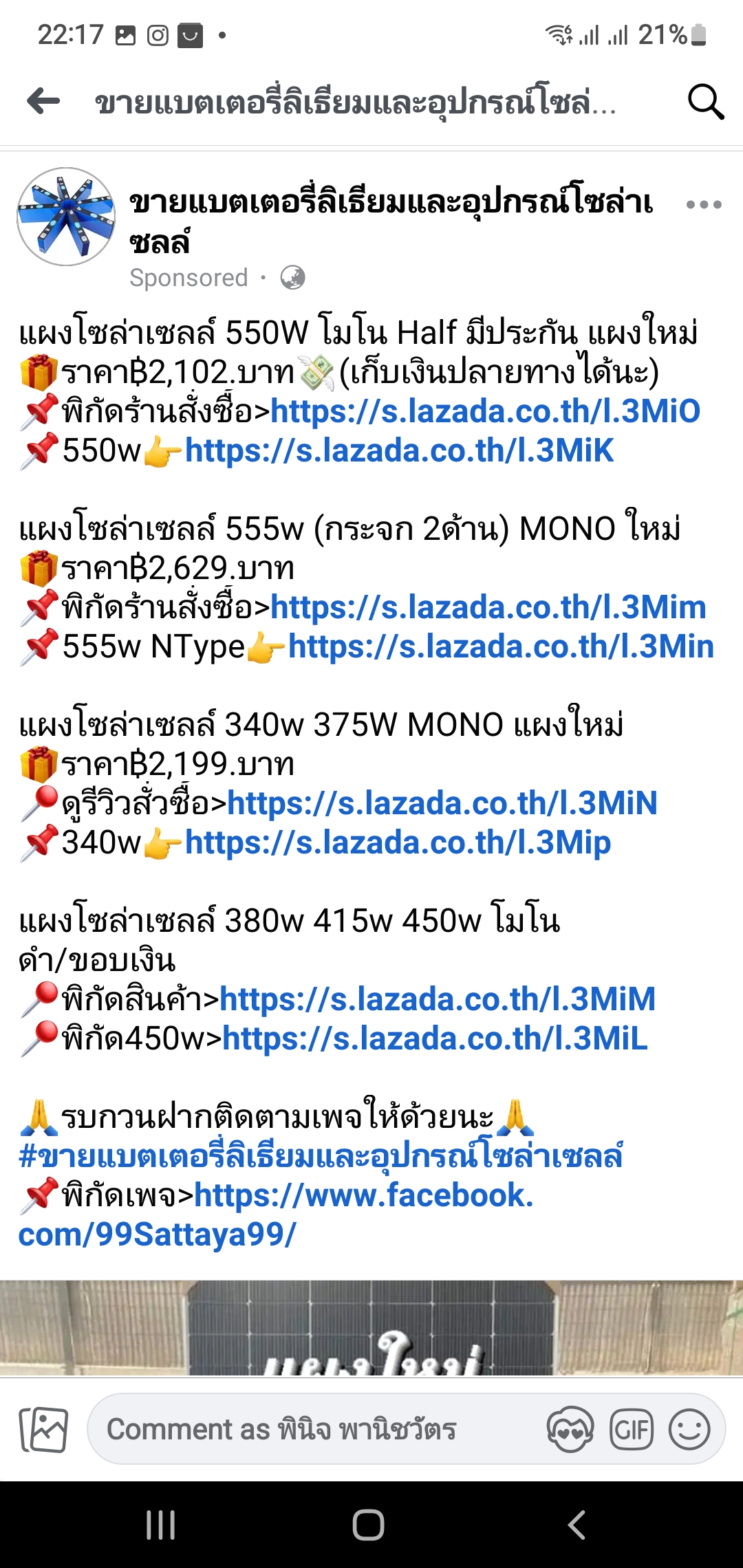This screenshot has height=1568, width=743.
Task: Open the post's three-dot options menu
Action: coord(704,205)
